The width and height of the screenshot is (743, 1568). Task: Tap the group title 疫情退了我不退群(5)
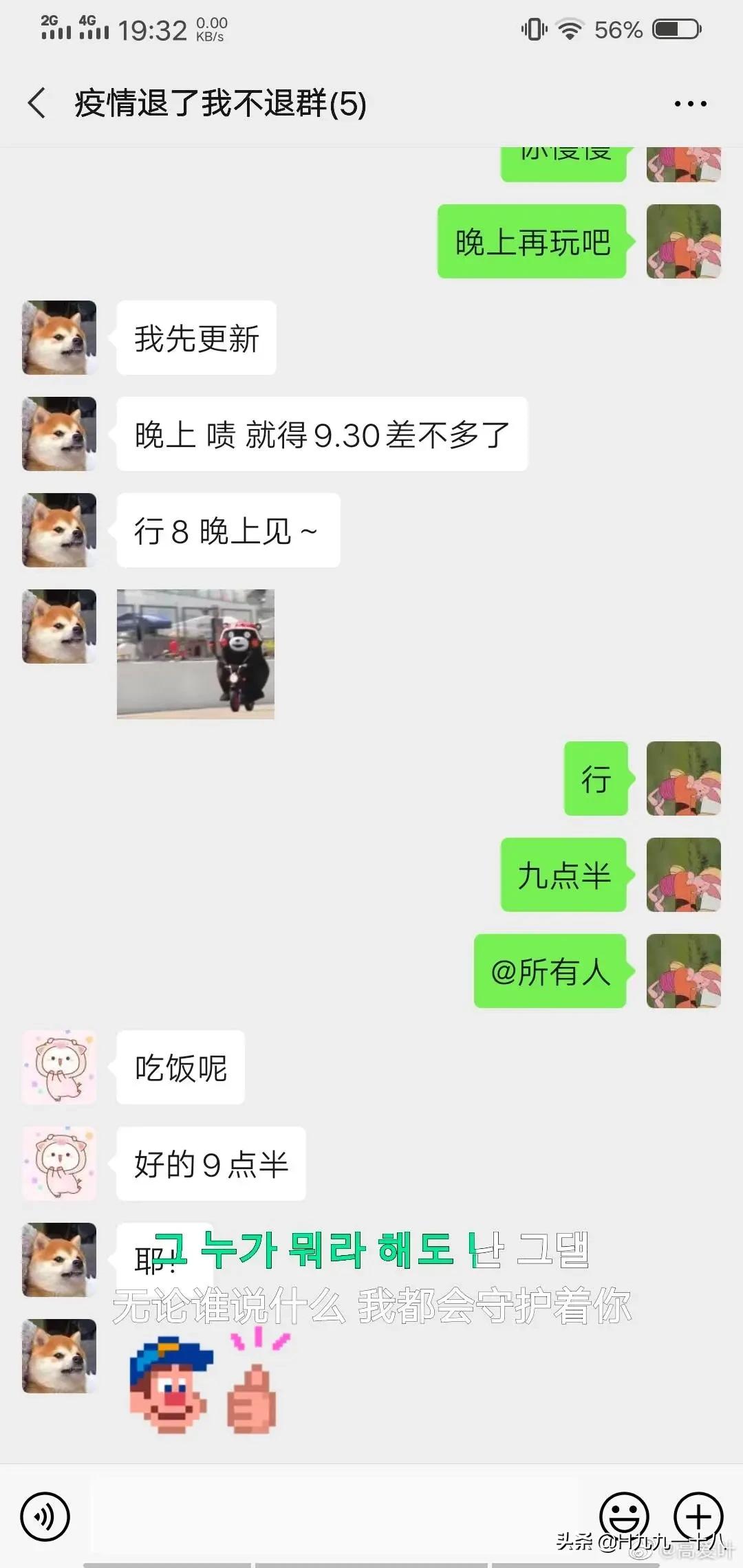pos(220,102)
